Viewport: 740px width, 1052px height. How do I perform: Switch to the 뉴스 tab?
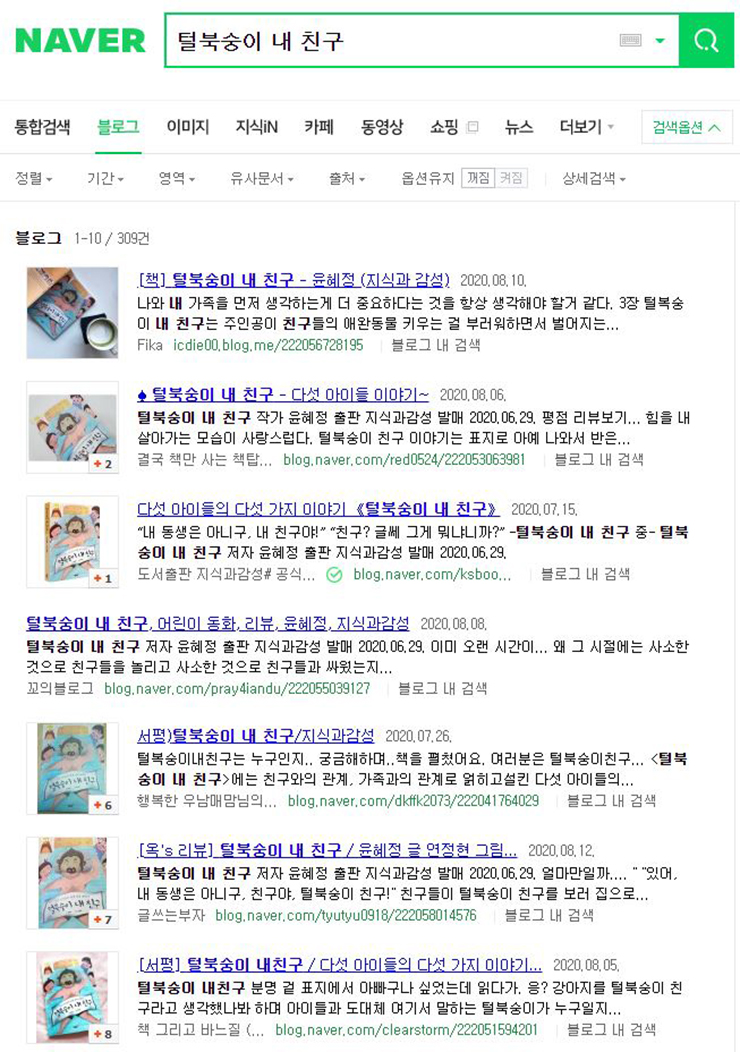519,127
